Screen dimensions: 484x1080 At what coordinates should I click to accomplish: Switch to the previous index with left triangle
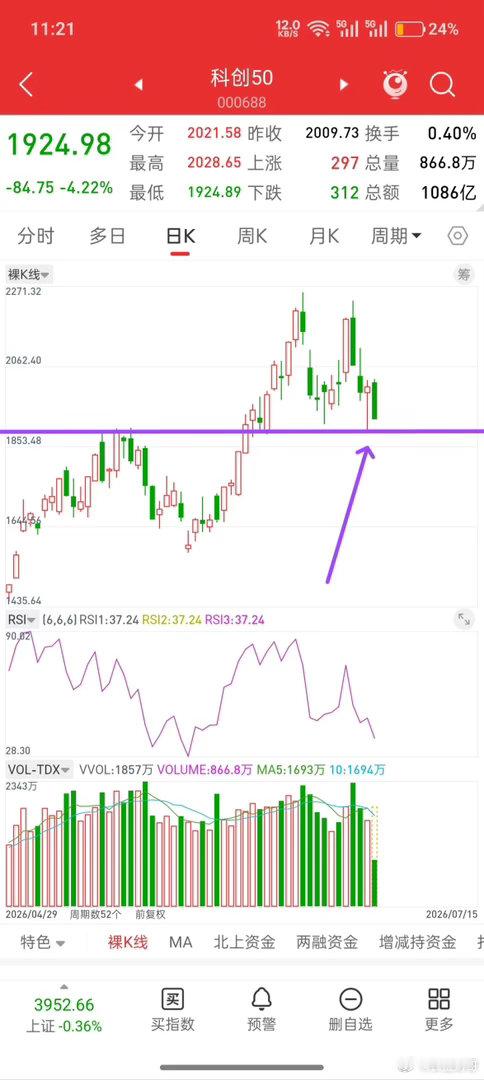coord(138,85)
